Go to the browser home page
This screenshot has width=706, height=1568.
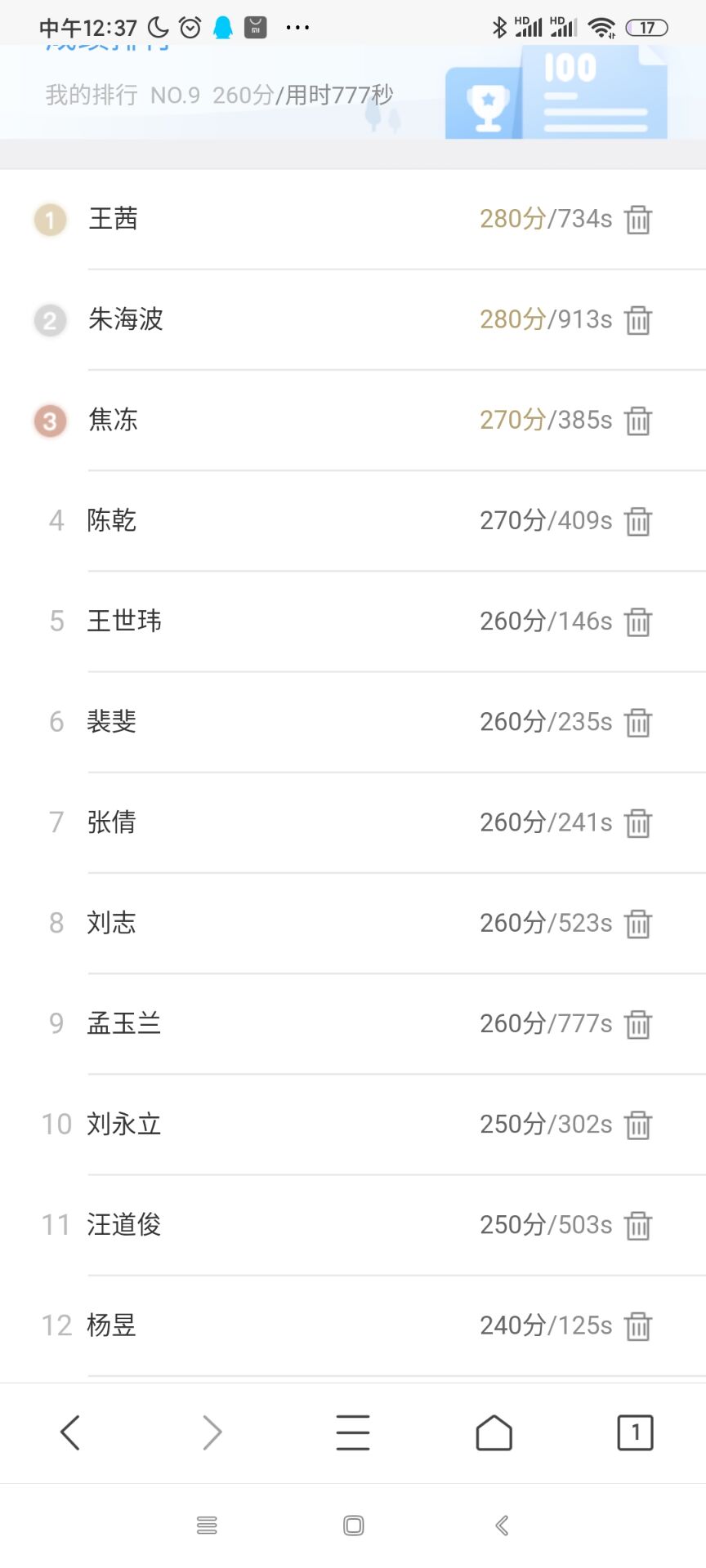coord(494,1432)
